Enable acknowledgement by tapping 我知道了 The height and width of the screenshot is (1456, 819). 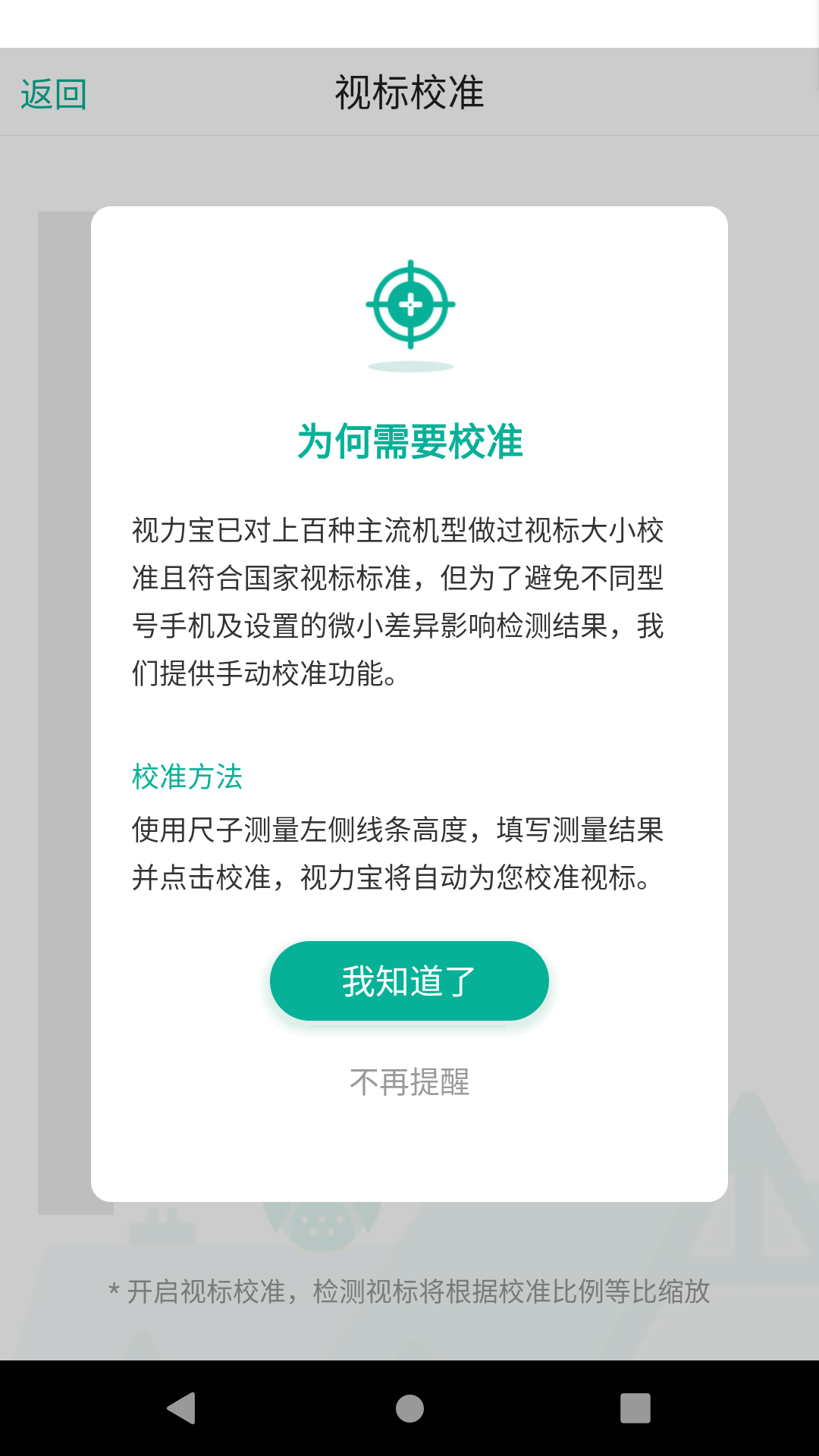(409, 980)
